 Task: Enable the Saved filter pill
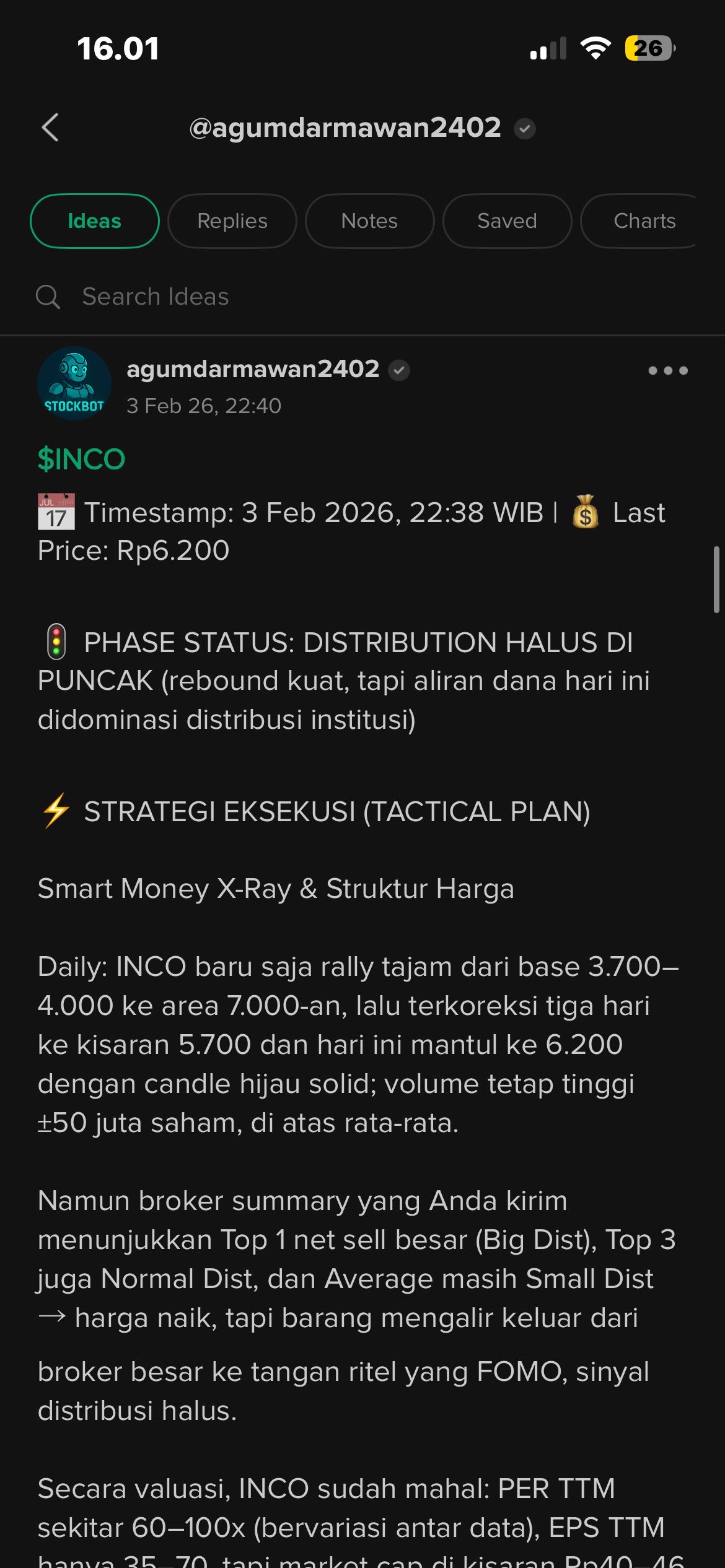(506, 220)
